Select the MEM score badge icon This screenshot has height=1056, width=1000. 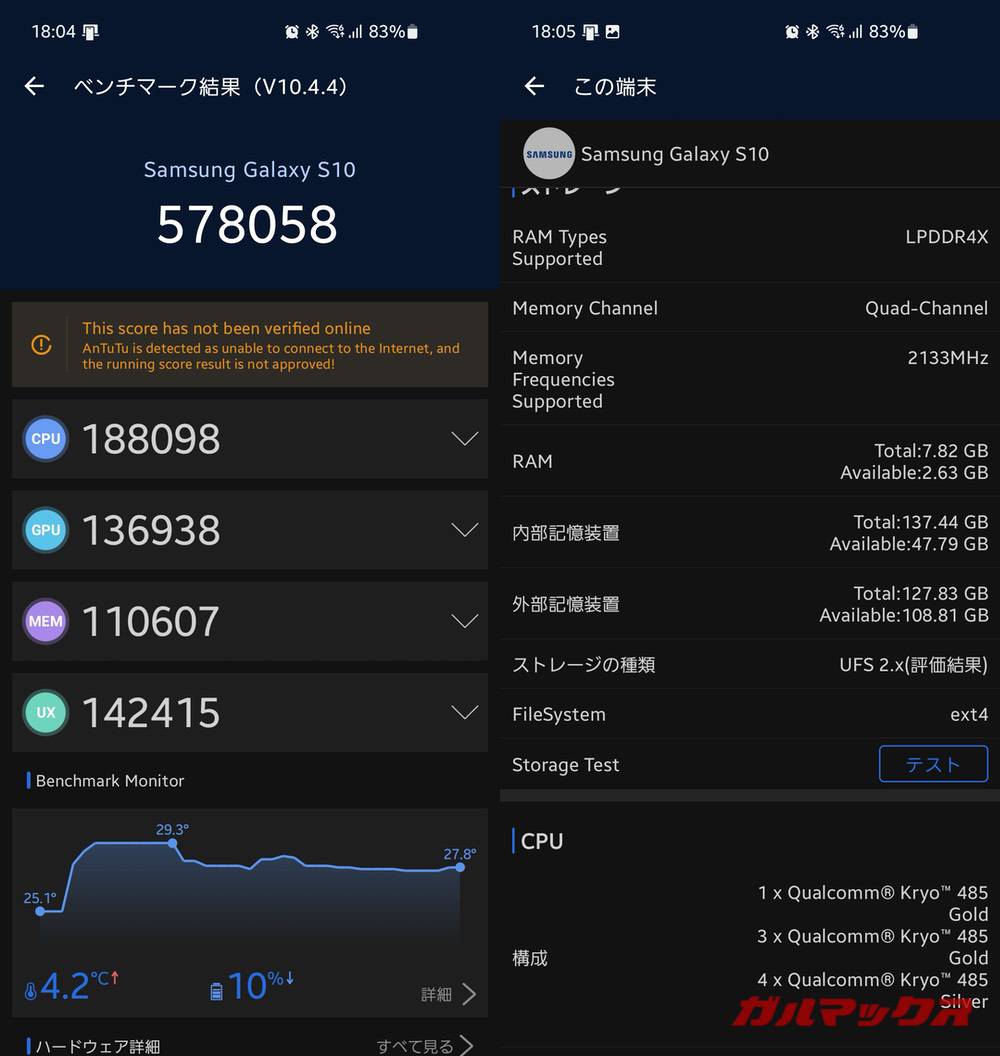45,621
